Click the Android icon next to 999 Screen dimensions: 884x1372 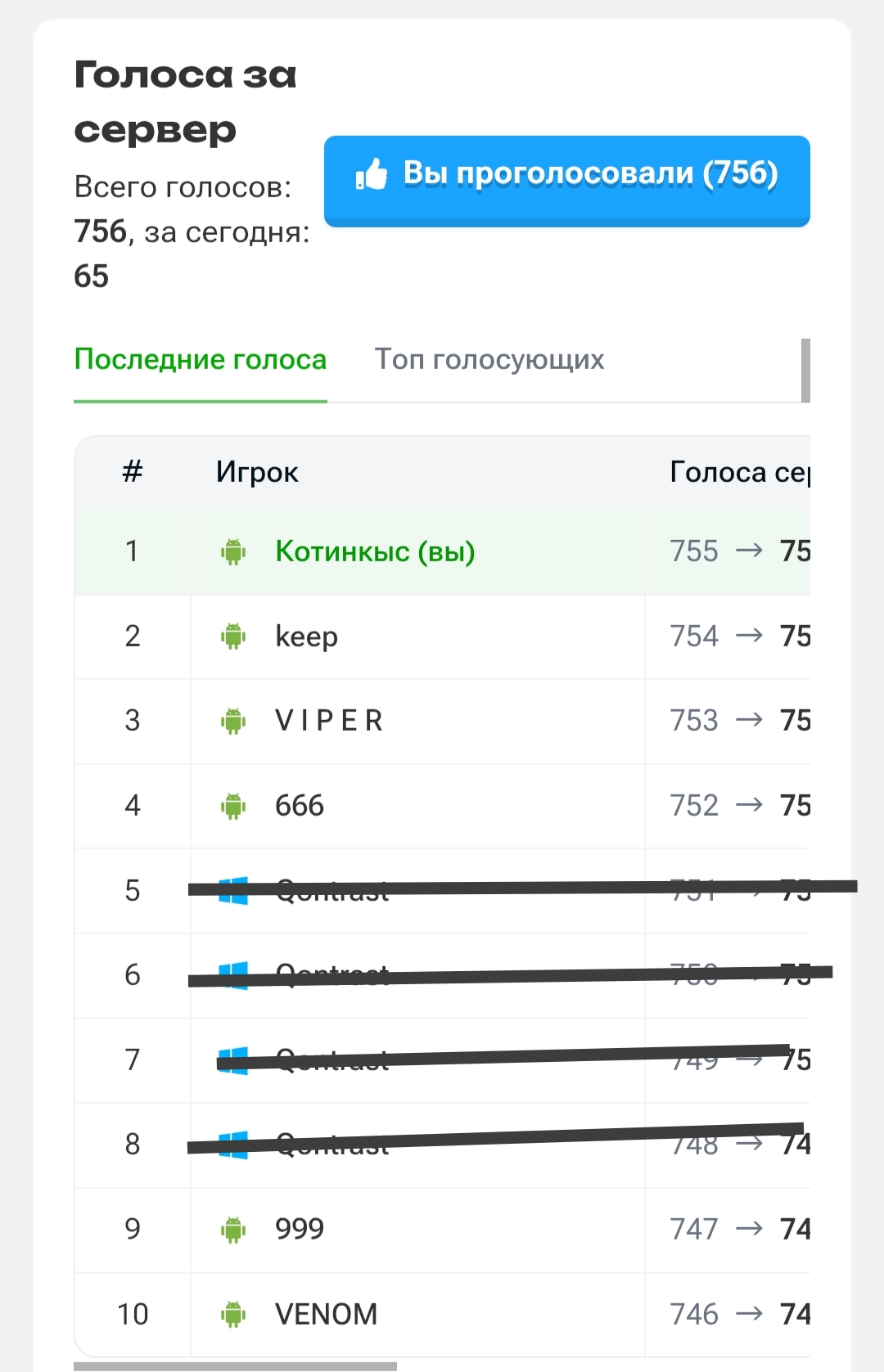pos(233,1230)
